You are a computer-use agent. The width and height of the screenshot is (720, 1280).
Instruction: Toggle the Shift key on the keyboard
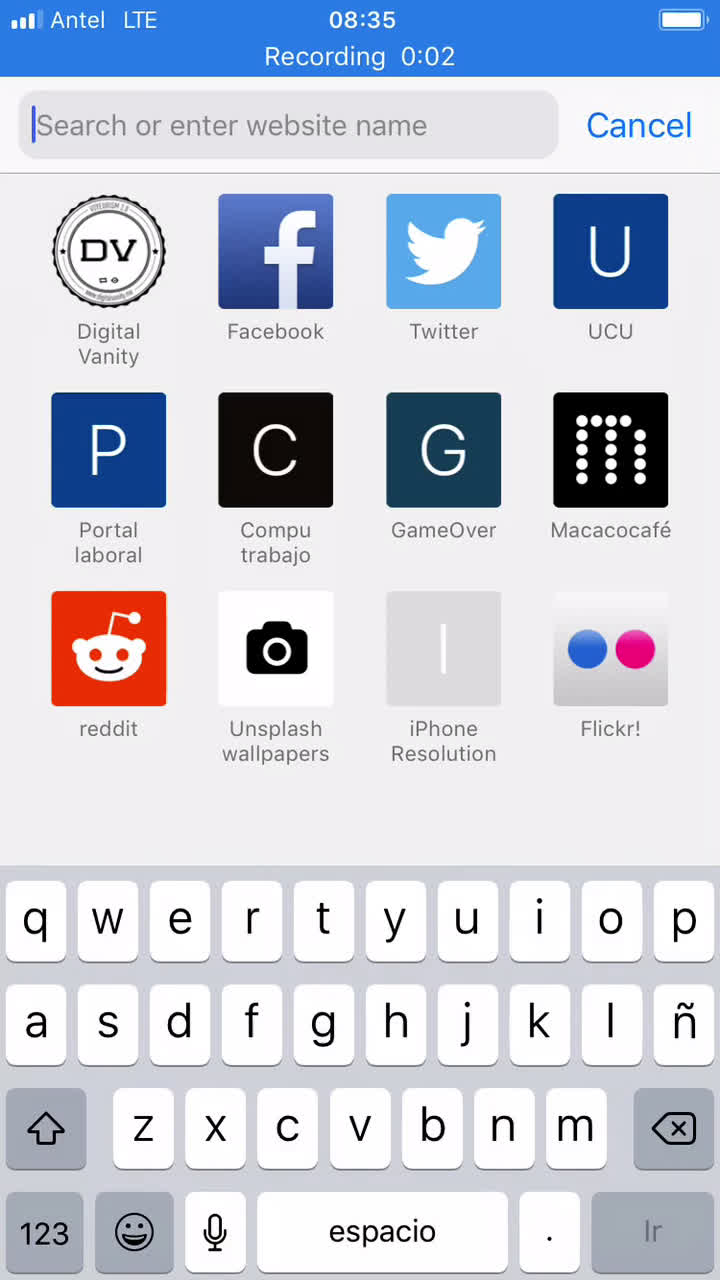pyautogui.click(x=46, y=1129)
